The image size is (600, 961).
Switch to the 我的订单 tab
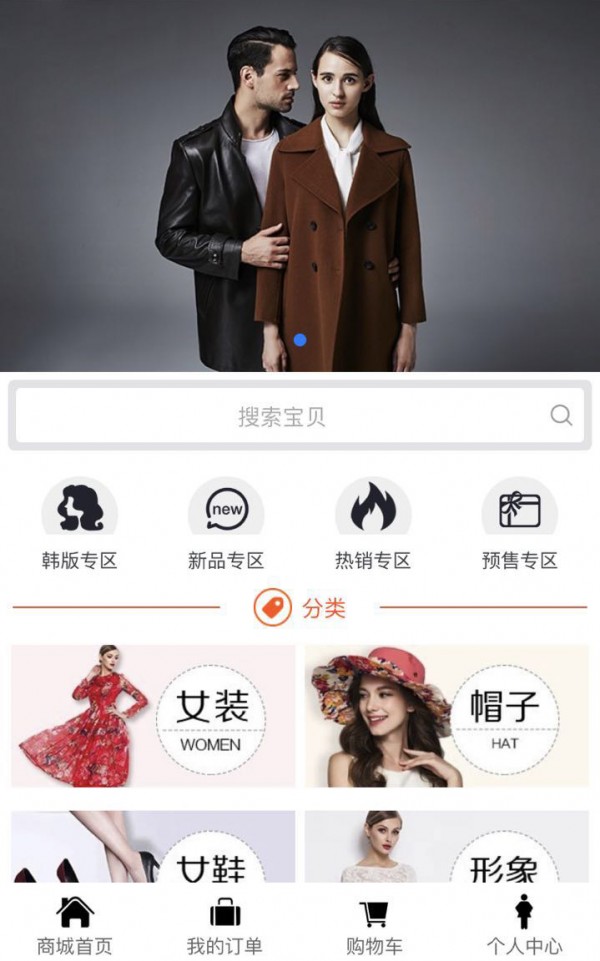[x=225, y=925]
